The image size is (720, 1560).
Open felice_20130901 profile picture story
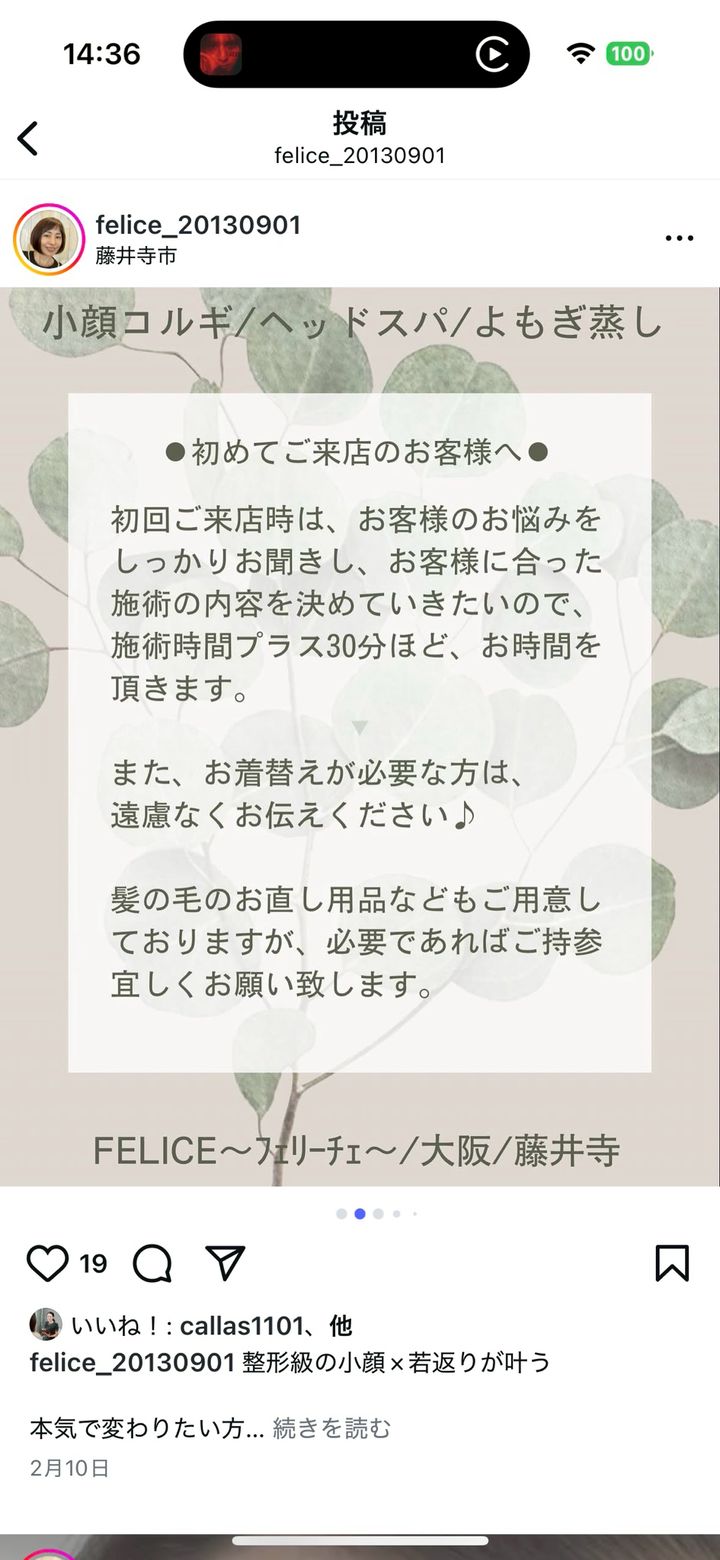49,239
